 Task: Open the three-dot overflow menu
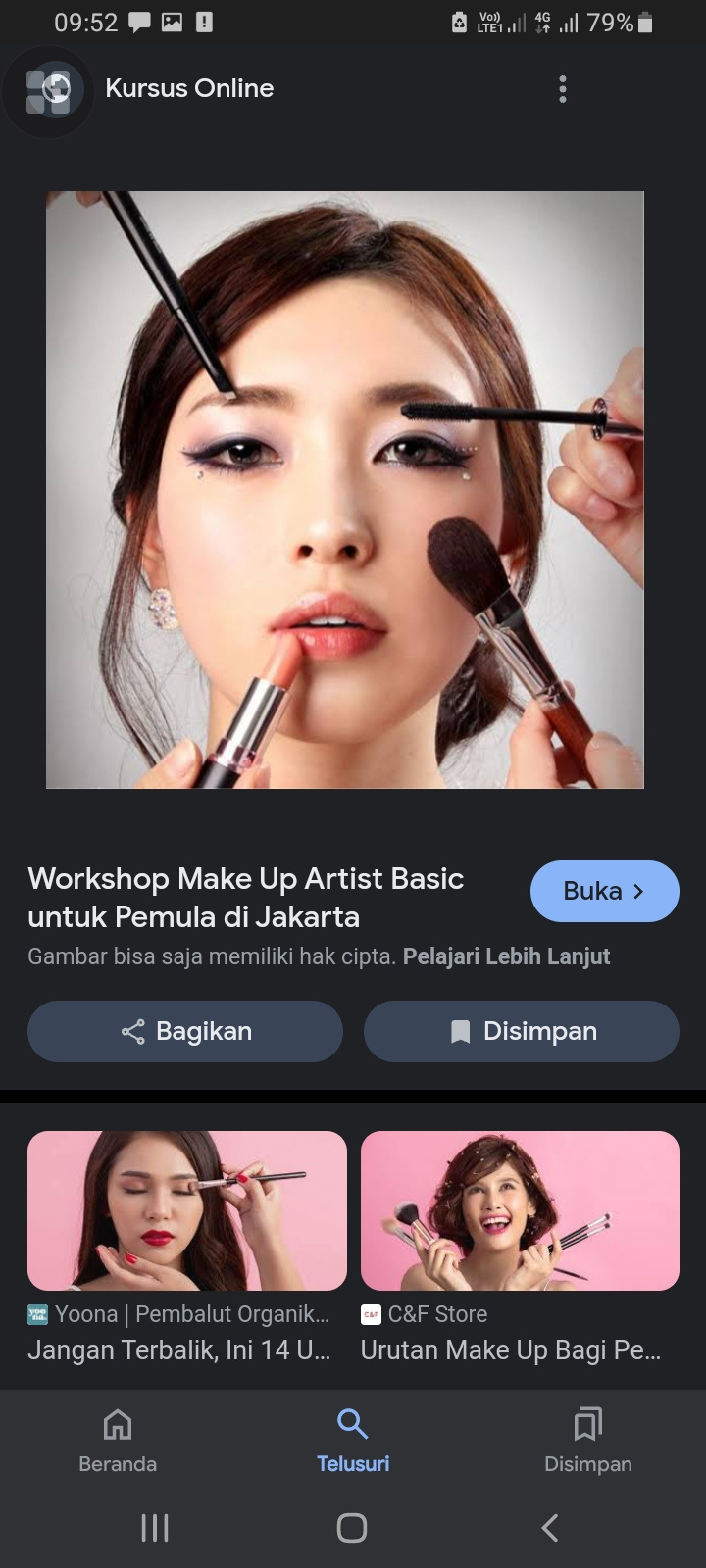coord(562,89)
